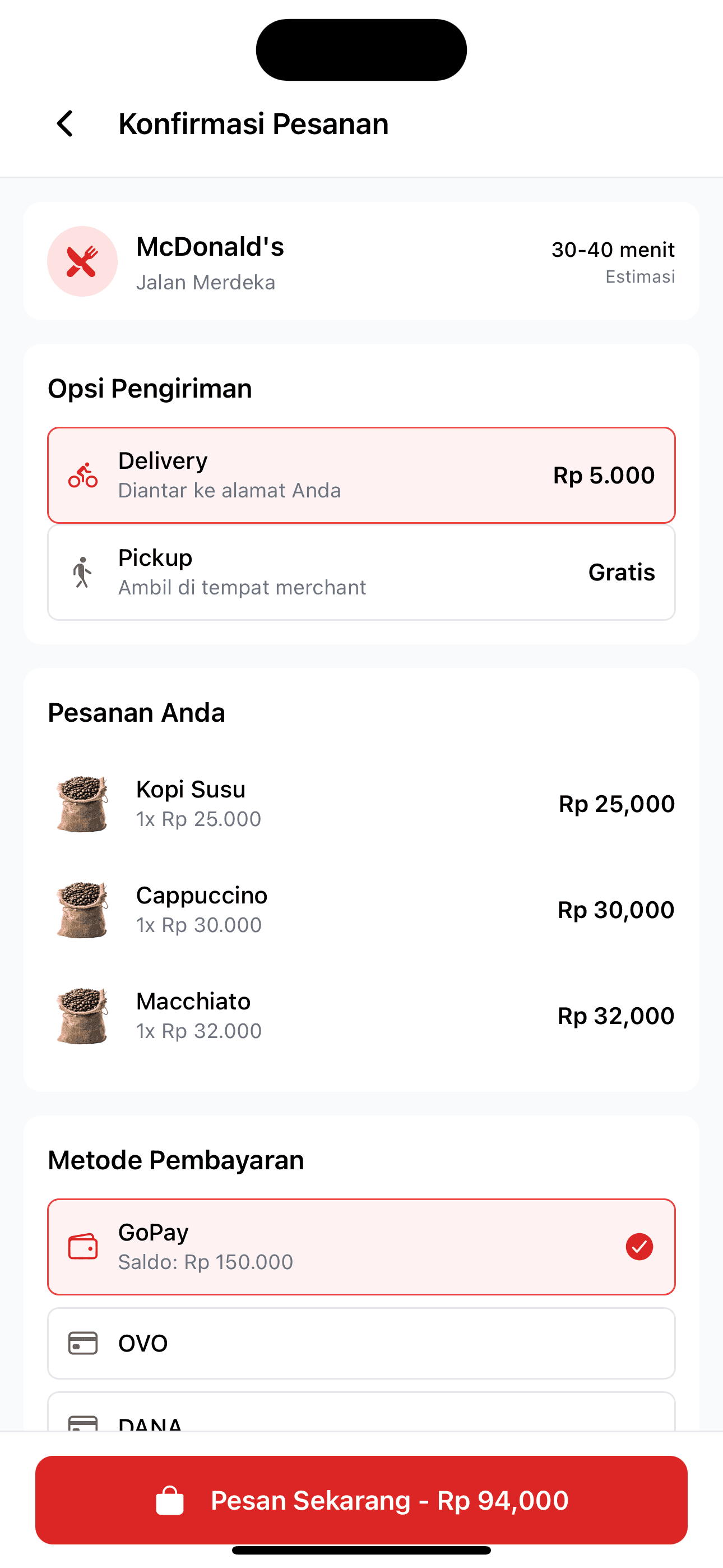Expand the DANA payment option
Viewport: 723px width, 1568px height.
[361, 1424]
